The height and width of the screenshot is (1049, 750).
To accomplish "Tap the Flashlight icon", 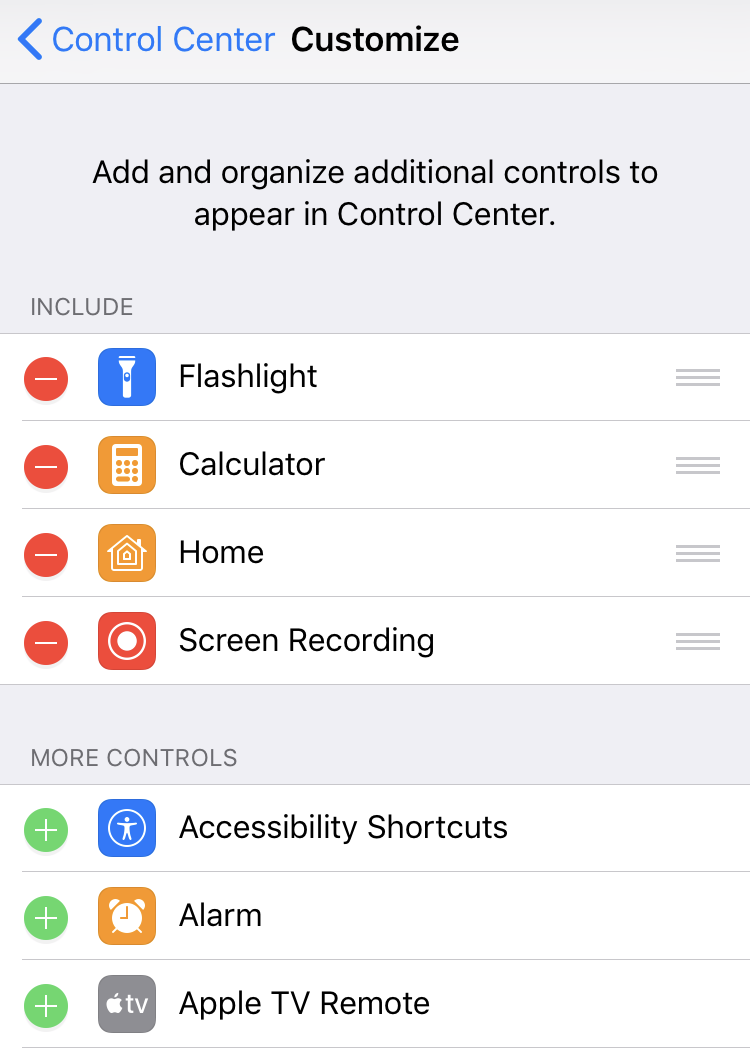I will point(127,377).
